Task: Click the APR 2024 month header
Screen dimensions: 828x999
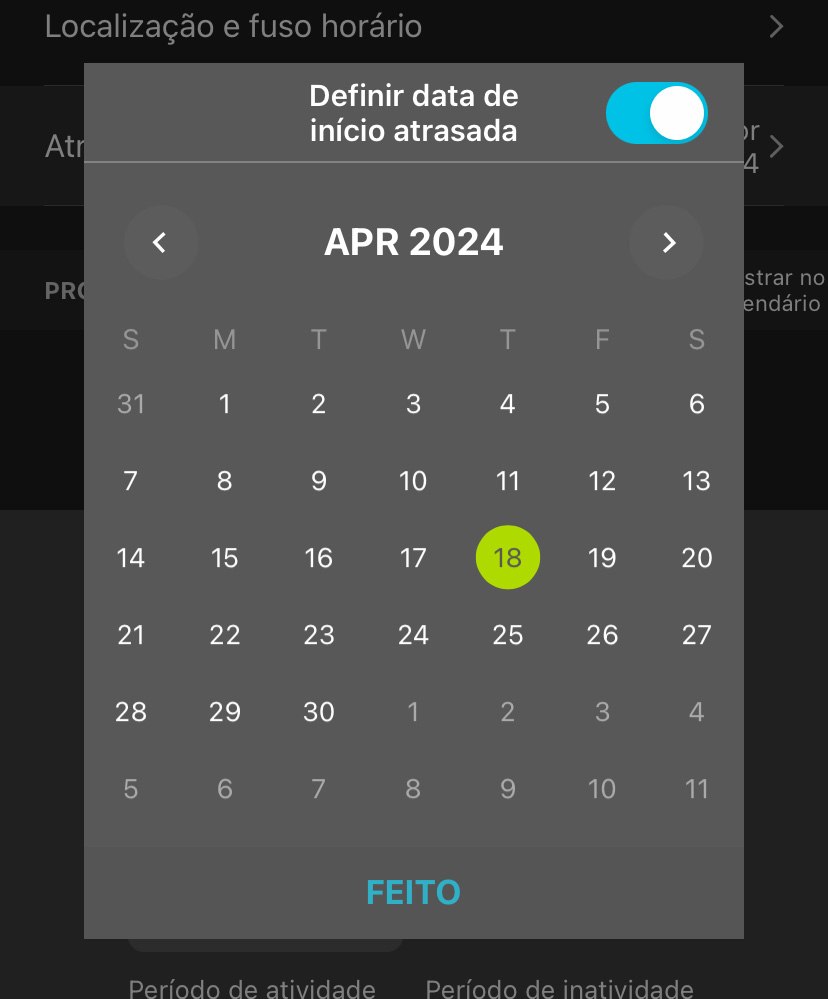Action: 413,242
